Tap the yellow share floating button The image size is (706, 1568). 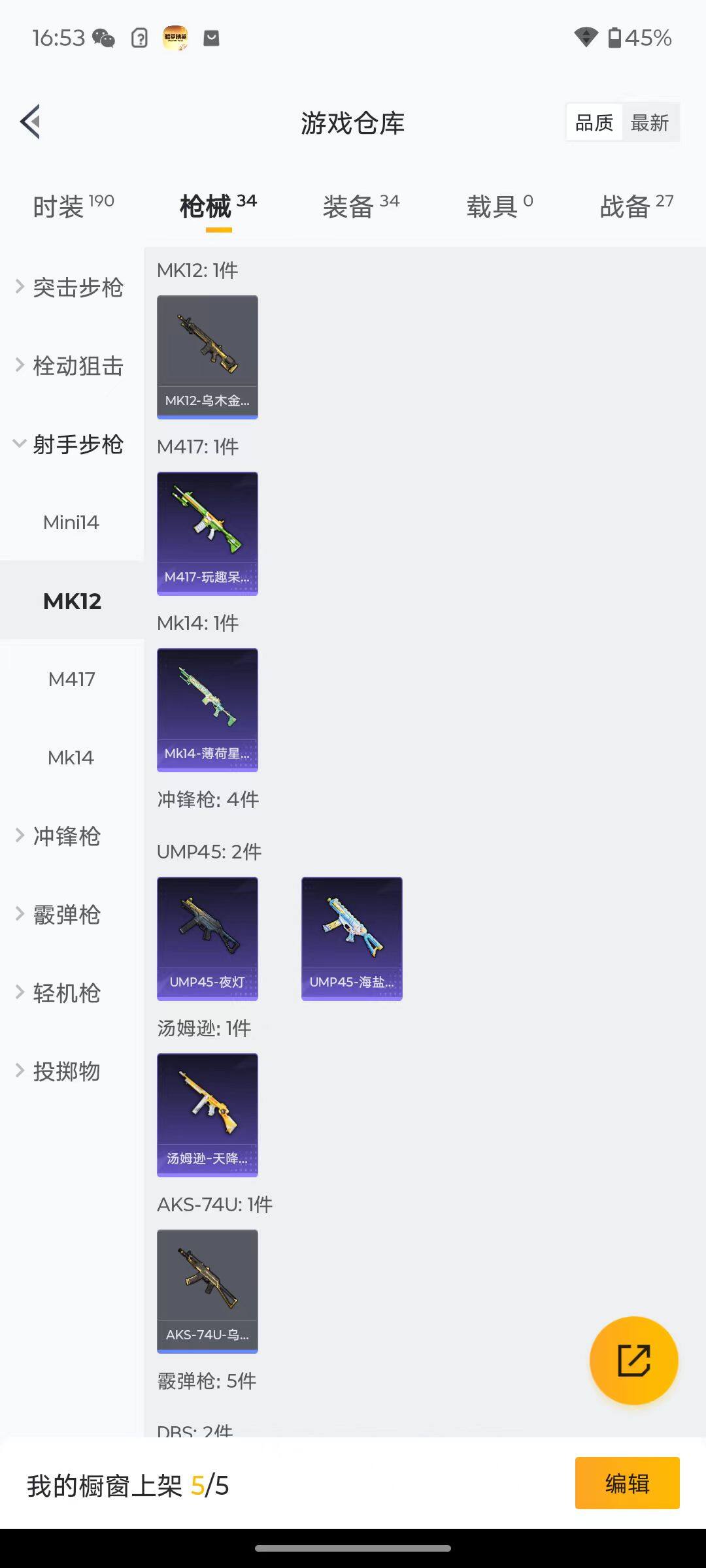pyautogui.click(x=633, y=1360)
